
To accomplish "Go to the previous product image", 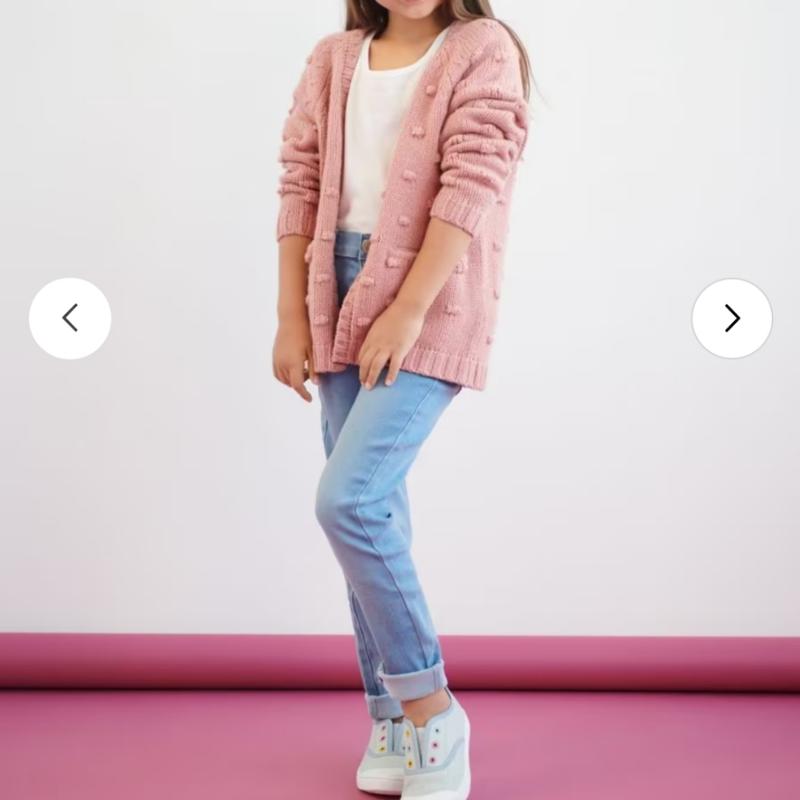I will click(x=70, y=318).
